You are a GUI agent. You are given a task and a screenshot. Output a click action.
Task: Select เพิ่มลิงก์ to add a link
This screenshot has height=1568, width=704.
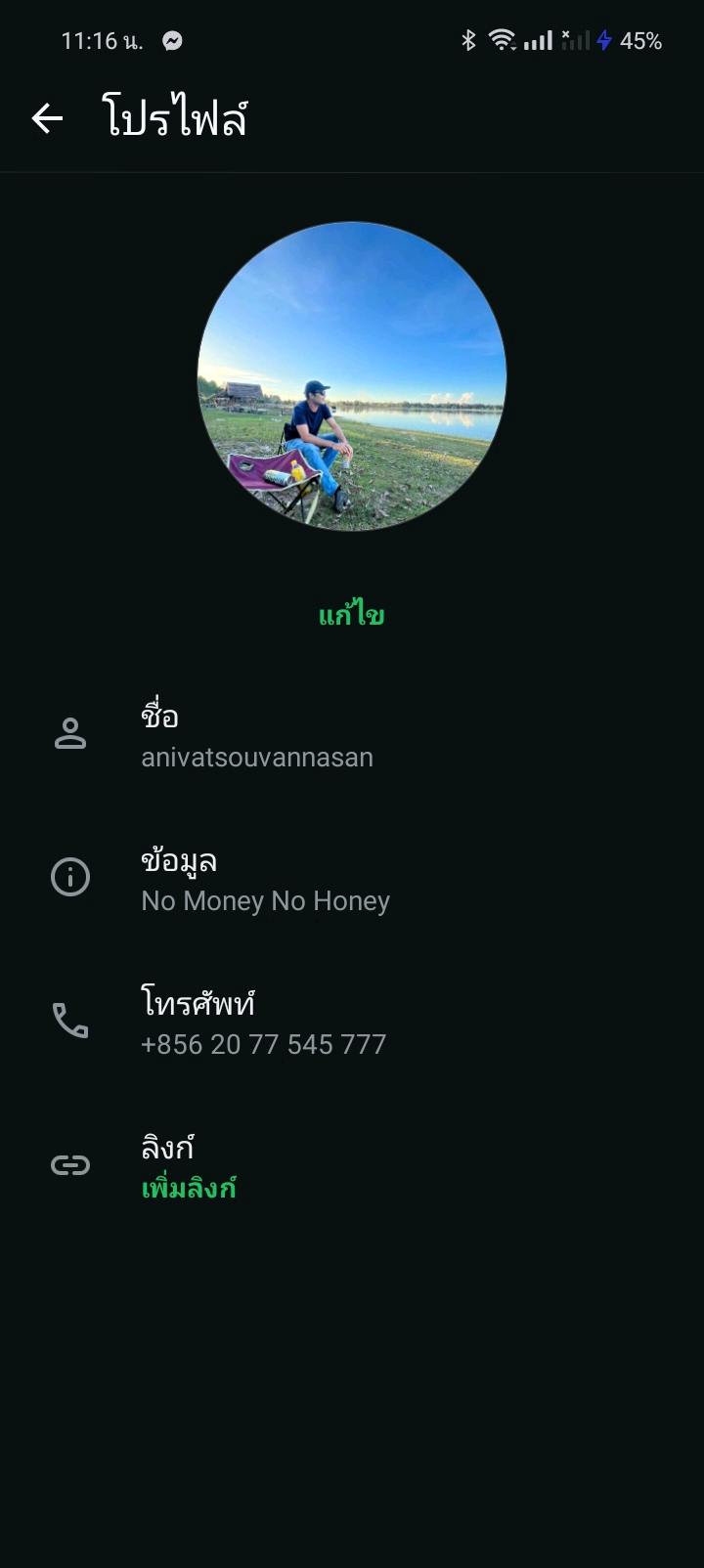190,1189
